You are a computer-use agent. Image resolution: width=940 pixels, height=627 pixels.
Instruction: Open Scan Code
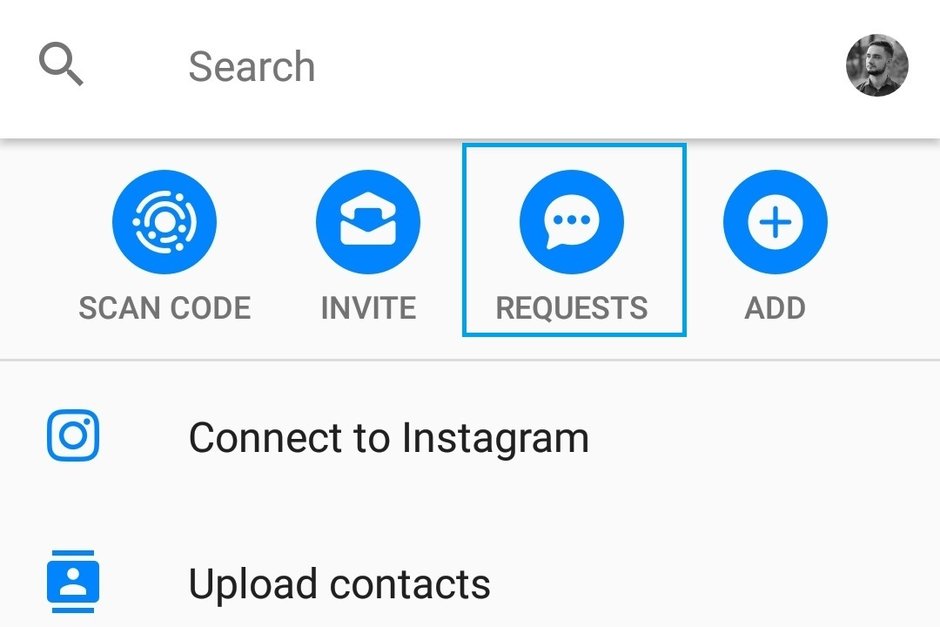point(165,221)
